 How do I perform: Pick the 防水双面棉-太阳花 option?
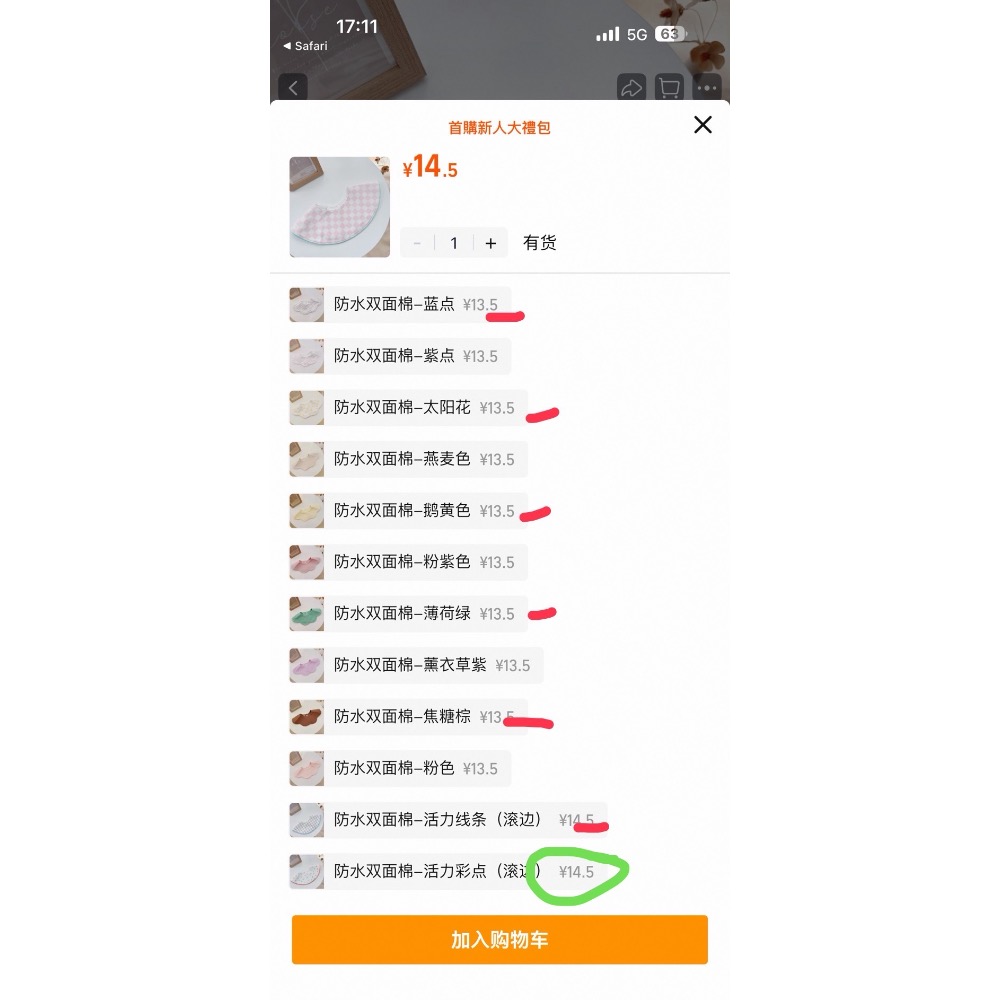click(408, 408)
